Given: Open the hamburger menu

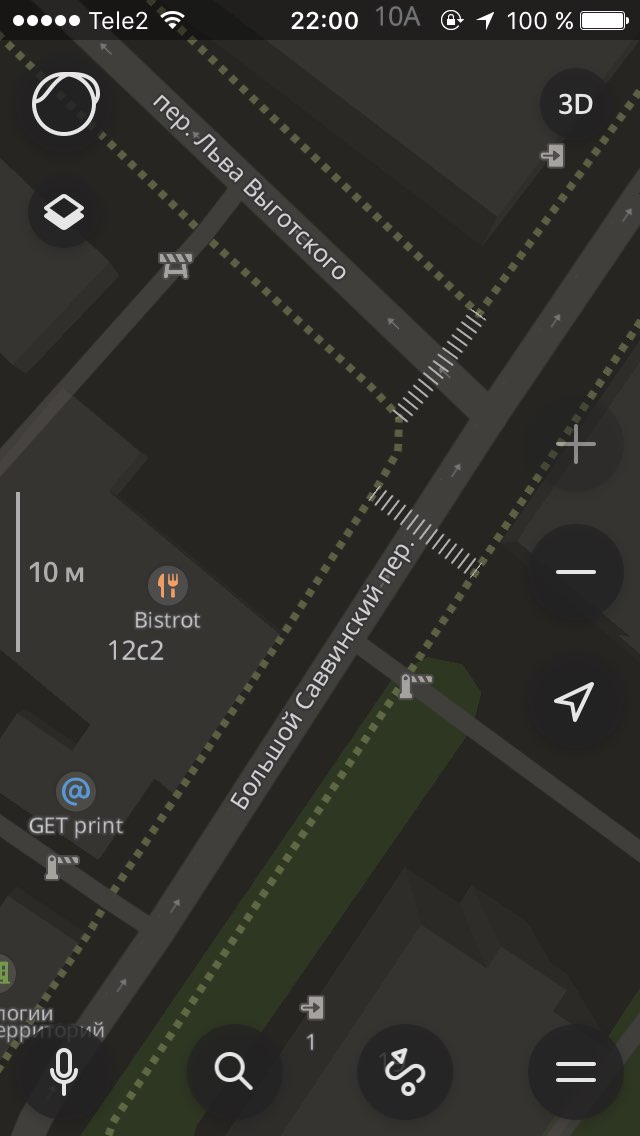Looking at the screenshot, I should point(575,1072).
